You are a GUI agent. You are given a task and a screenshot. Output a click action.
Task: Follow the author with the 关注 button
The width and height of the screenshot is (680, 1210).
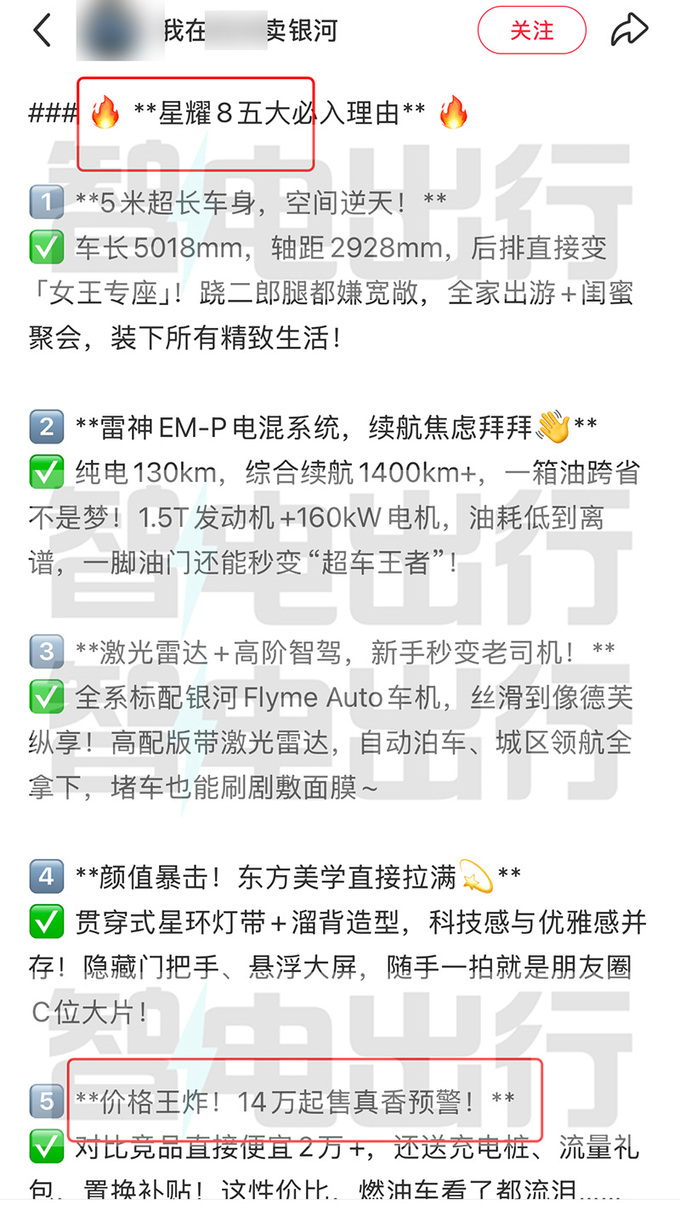pos(531,31)
